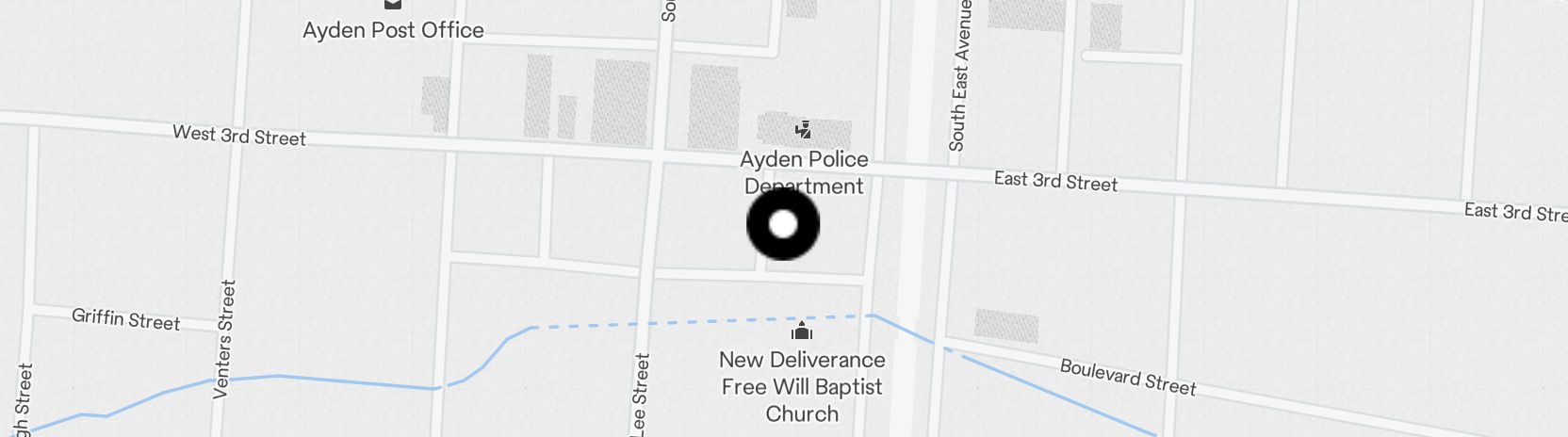
Task: Select New Deliverance Free Will Baptist Church marker
Action: (x=802, y=331)
